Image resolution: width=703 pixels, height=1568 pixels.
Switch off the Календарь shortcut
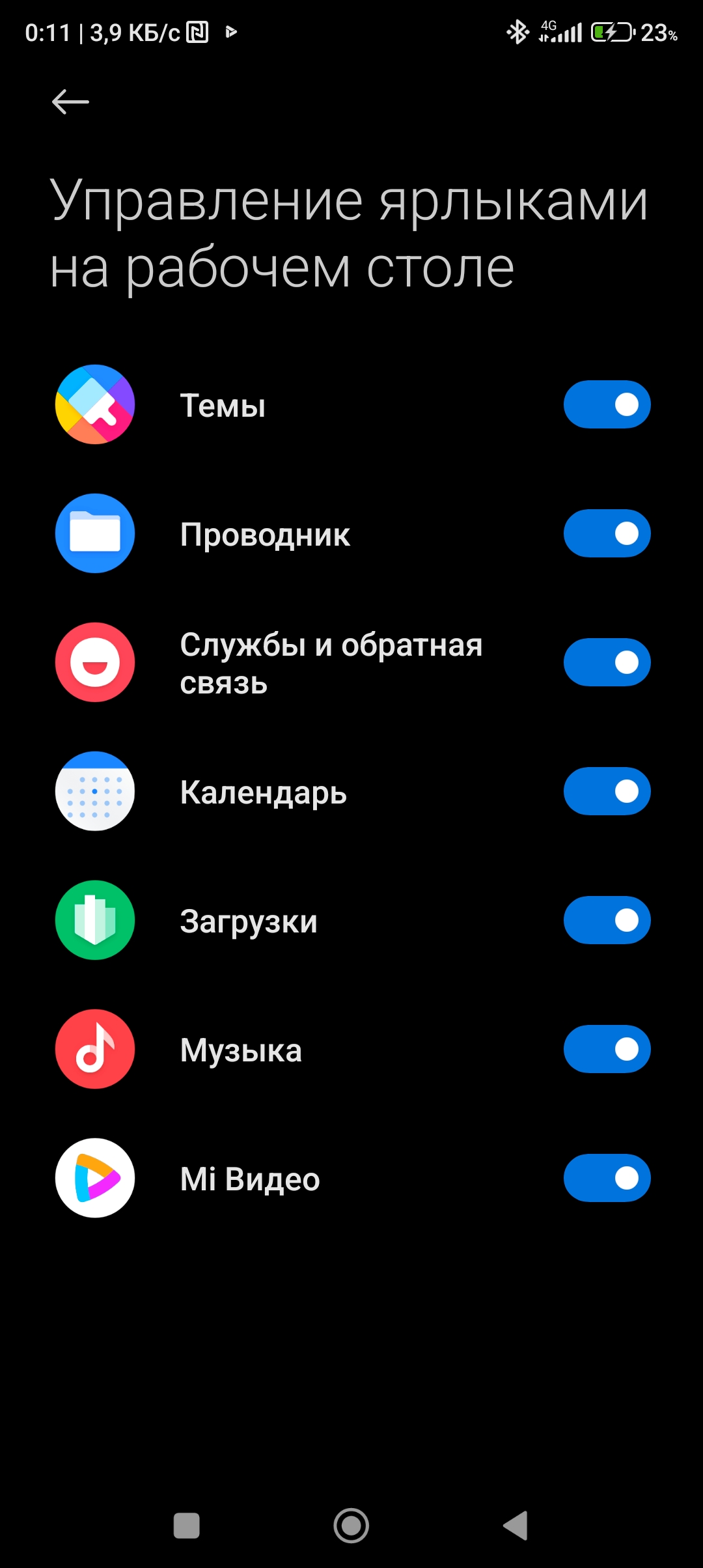(x=607, y=791)
